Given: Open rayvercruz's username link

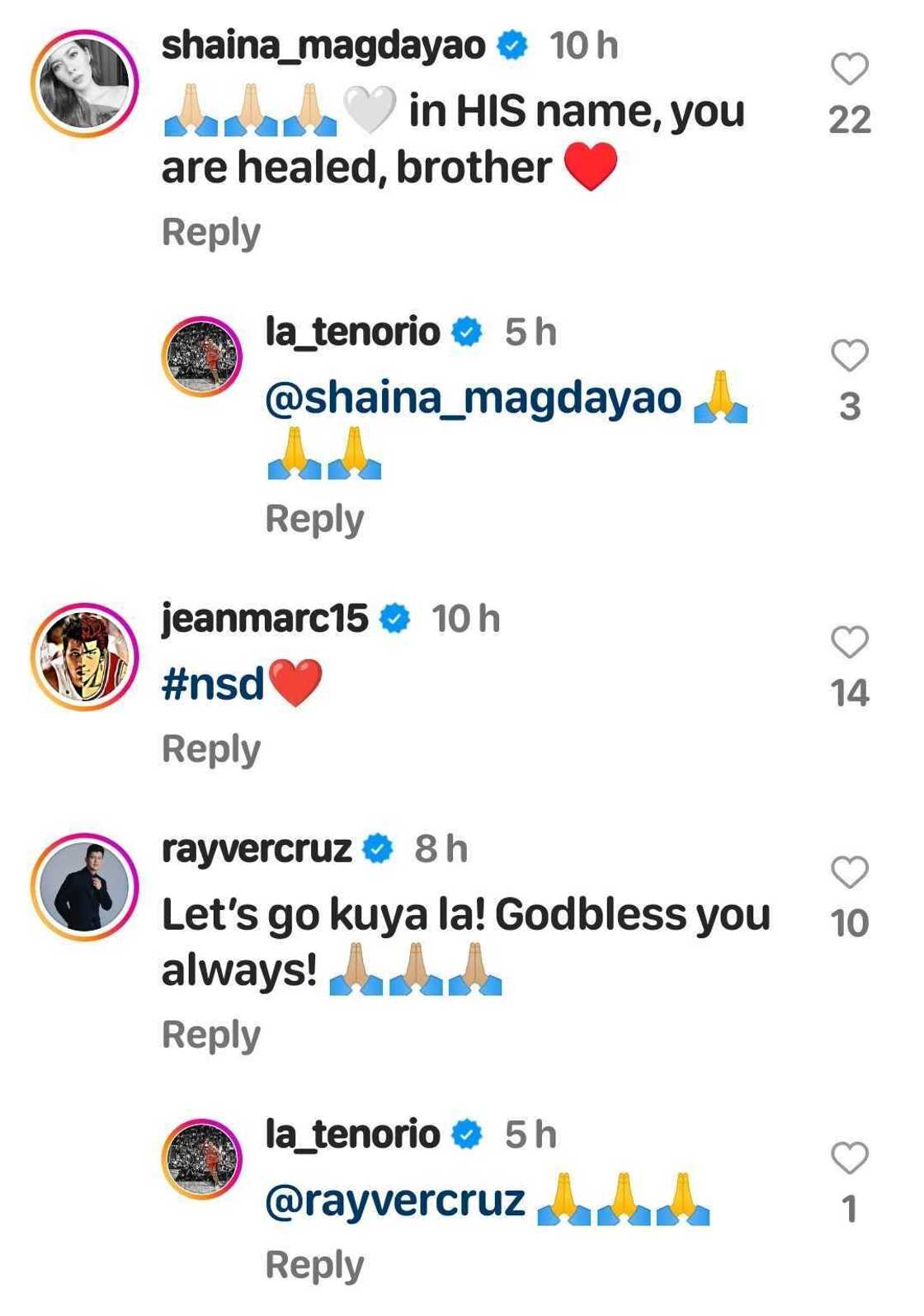Looking at the screenshot, I should 257,849.
